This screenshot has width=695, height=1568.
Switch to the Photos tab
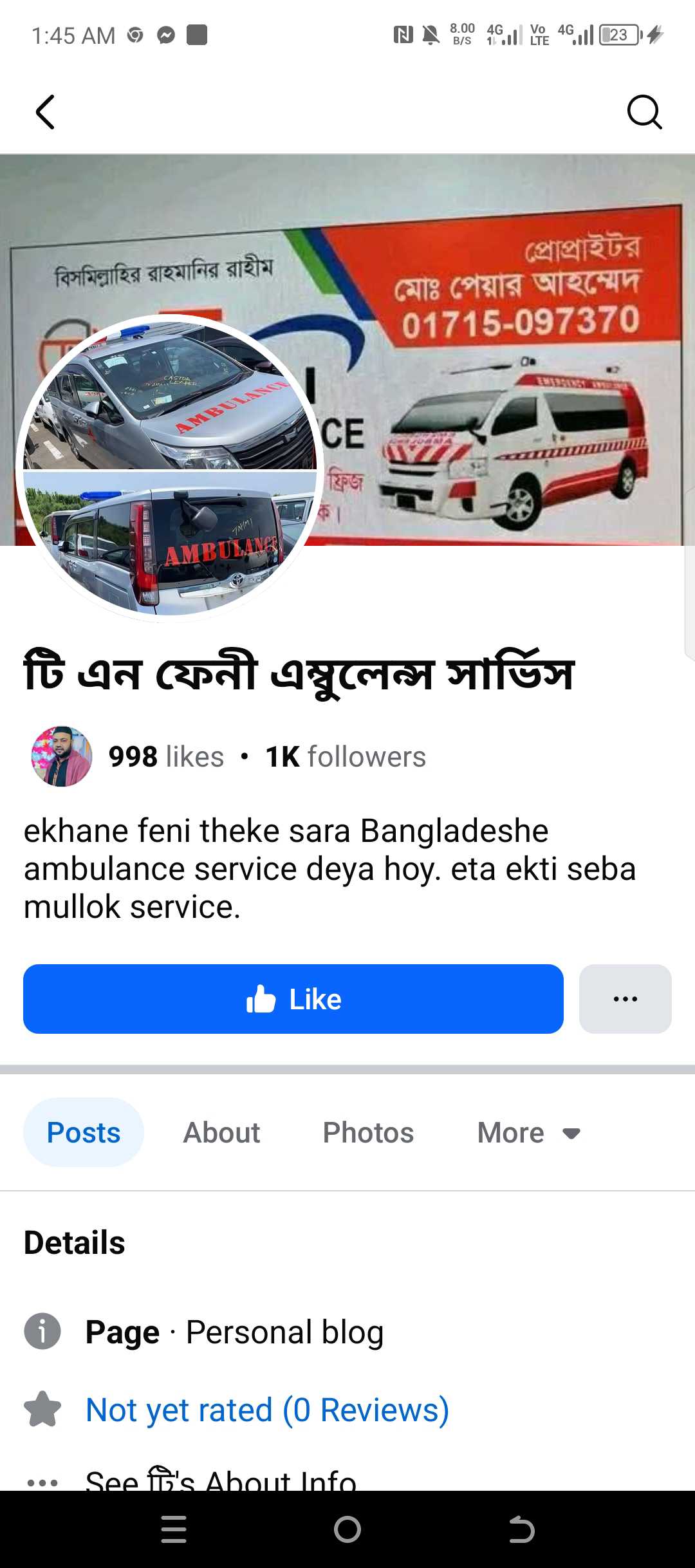point(368,1132)
